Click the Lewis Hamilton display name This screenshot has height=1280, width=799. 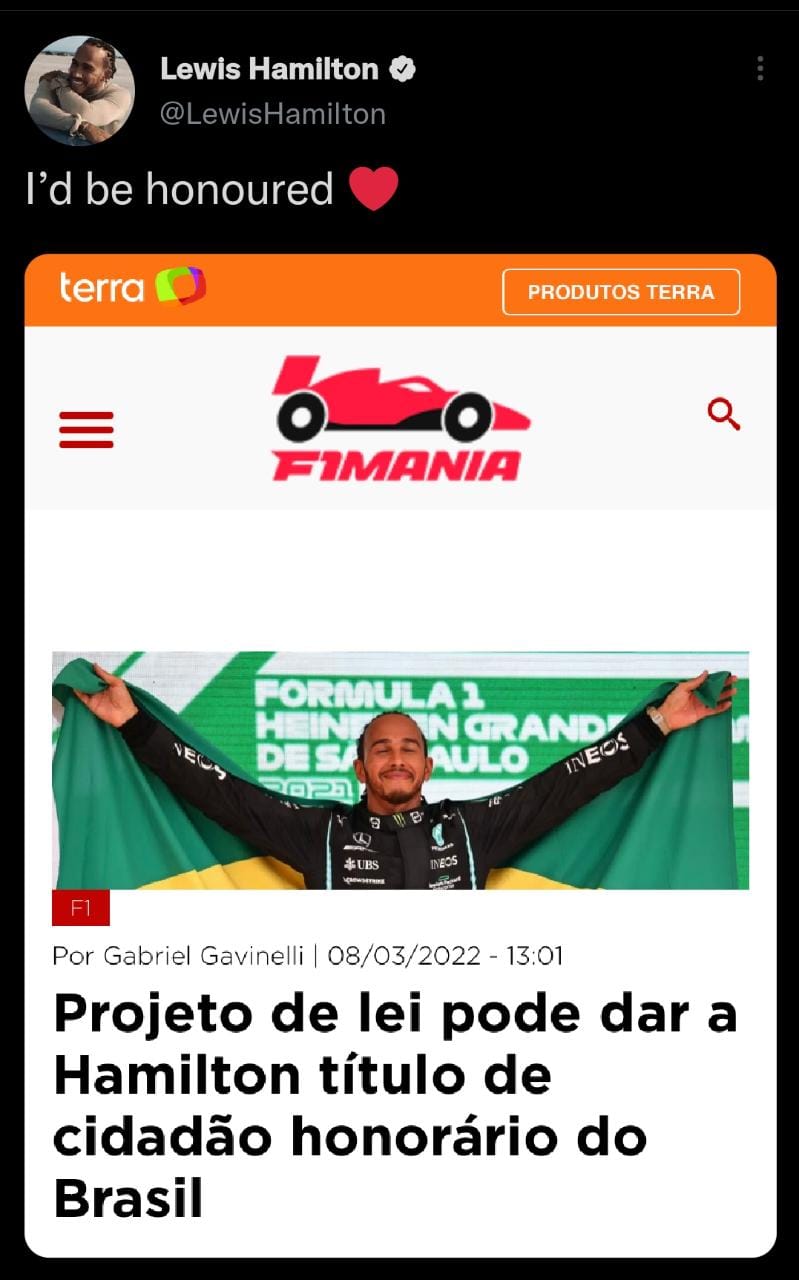270,69
